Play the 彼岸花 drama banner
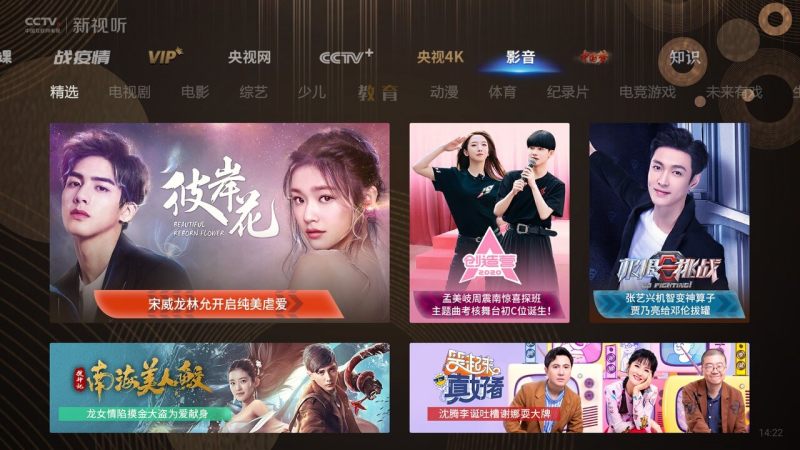The width and height of the screenshot is (800, 450). click(x=219, y=222)
